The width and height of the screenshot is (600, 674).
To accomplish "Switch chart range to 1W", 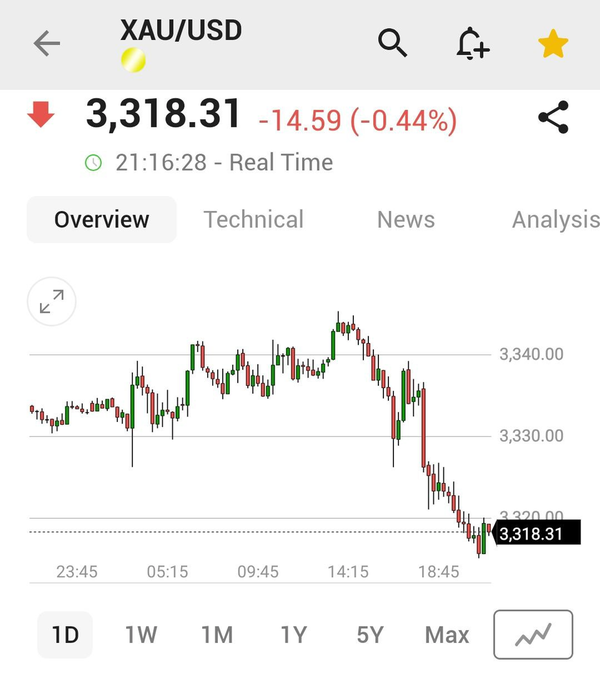I will [141, 635].
